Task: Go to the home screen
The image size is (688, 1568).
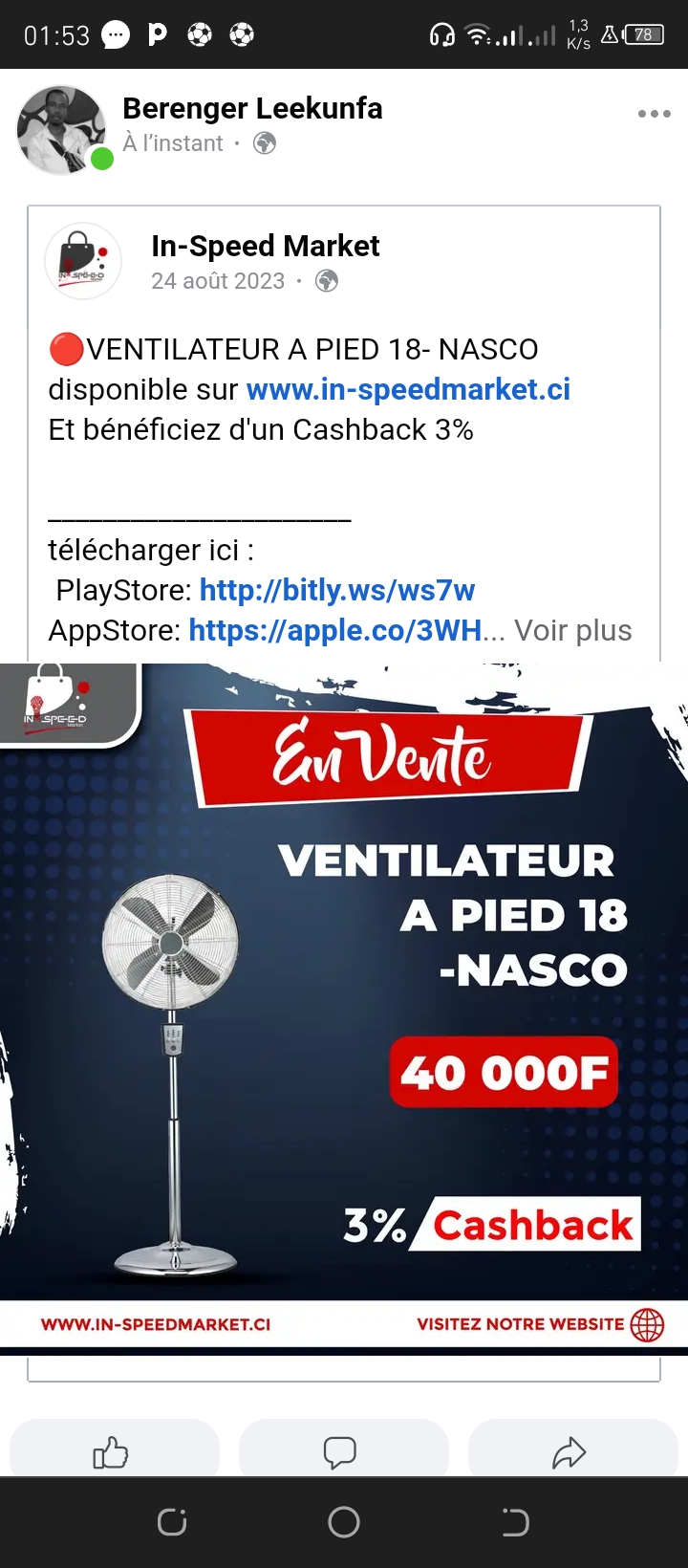Action: (x=344, y=1522)
